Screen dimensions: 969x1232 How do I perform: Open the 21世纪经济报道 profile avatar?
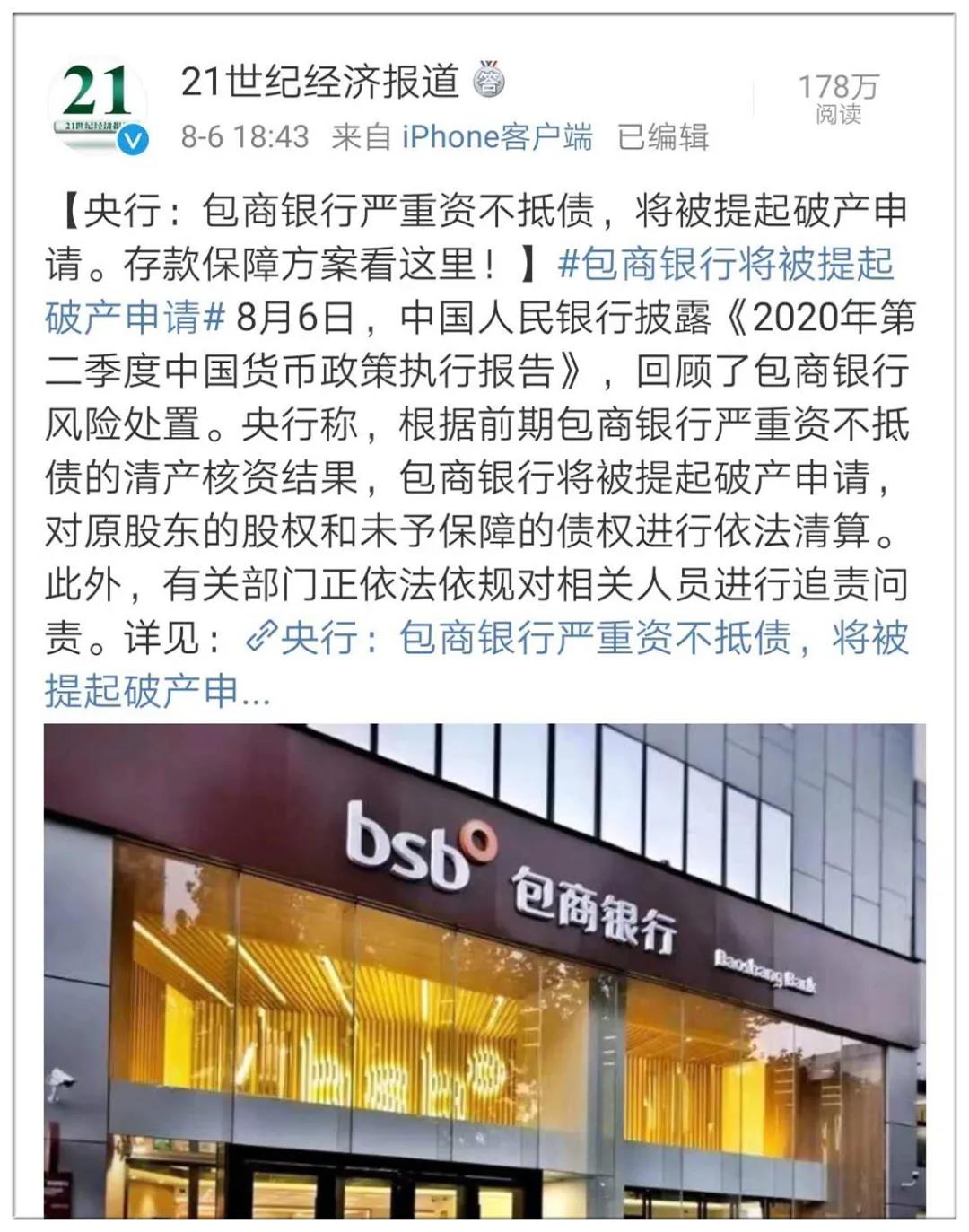pyautogui.click(x=99, y=106)
